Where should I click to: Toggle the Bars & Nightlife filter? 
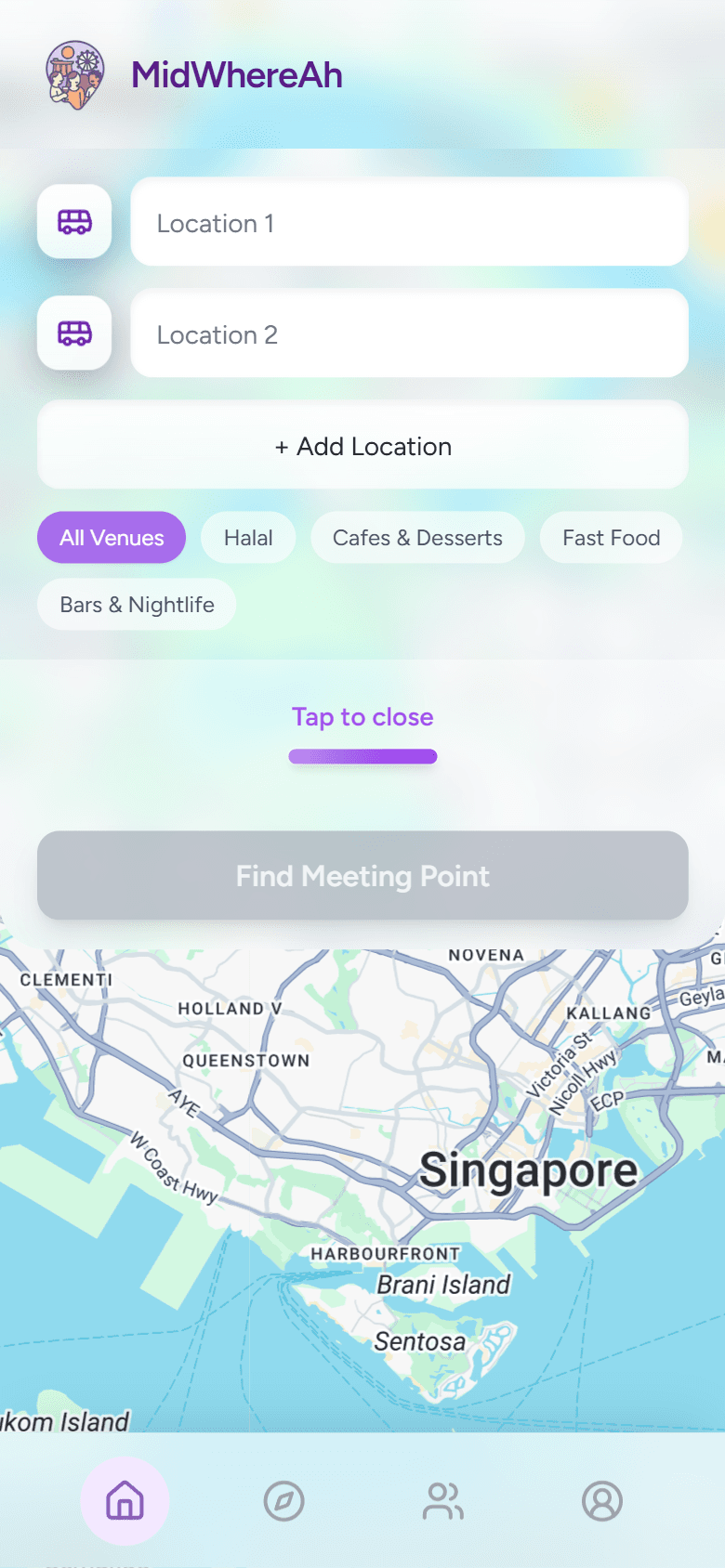click(136, 604)
